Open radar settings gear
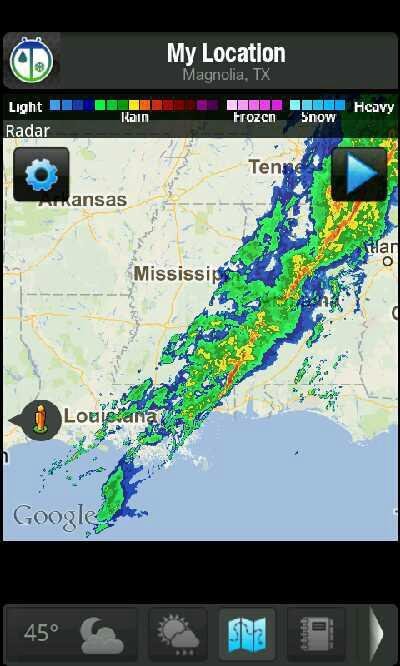The image size is (400, 666). tap(41, 175)
